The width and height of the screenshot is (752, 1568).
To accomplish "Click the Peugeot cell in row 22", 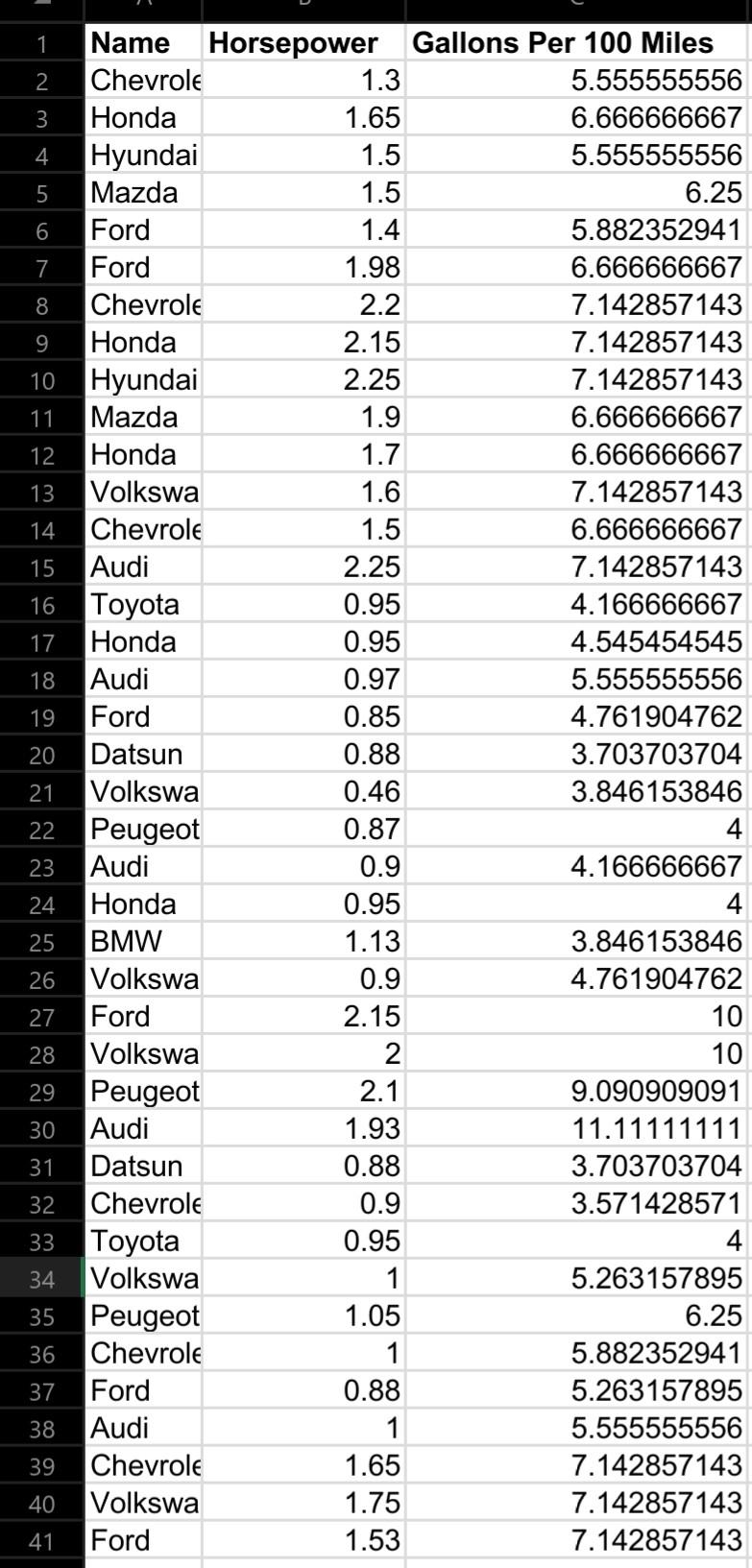I will pyautogui.click(x=144, y=829).
